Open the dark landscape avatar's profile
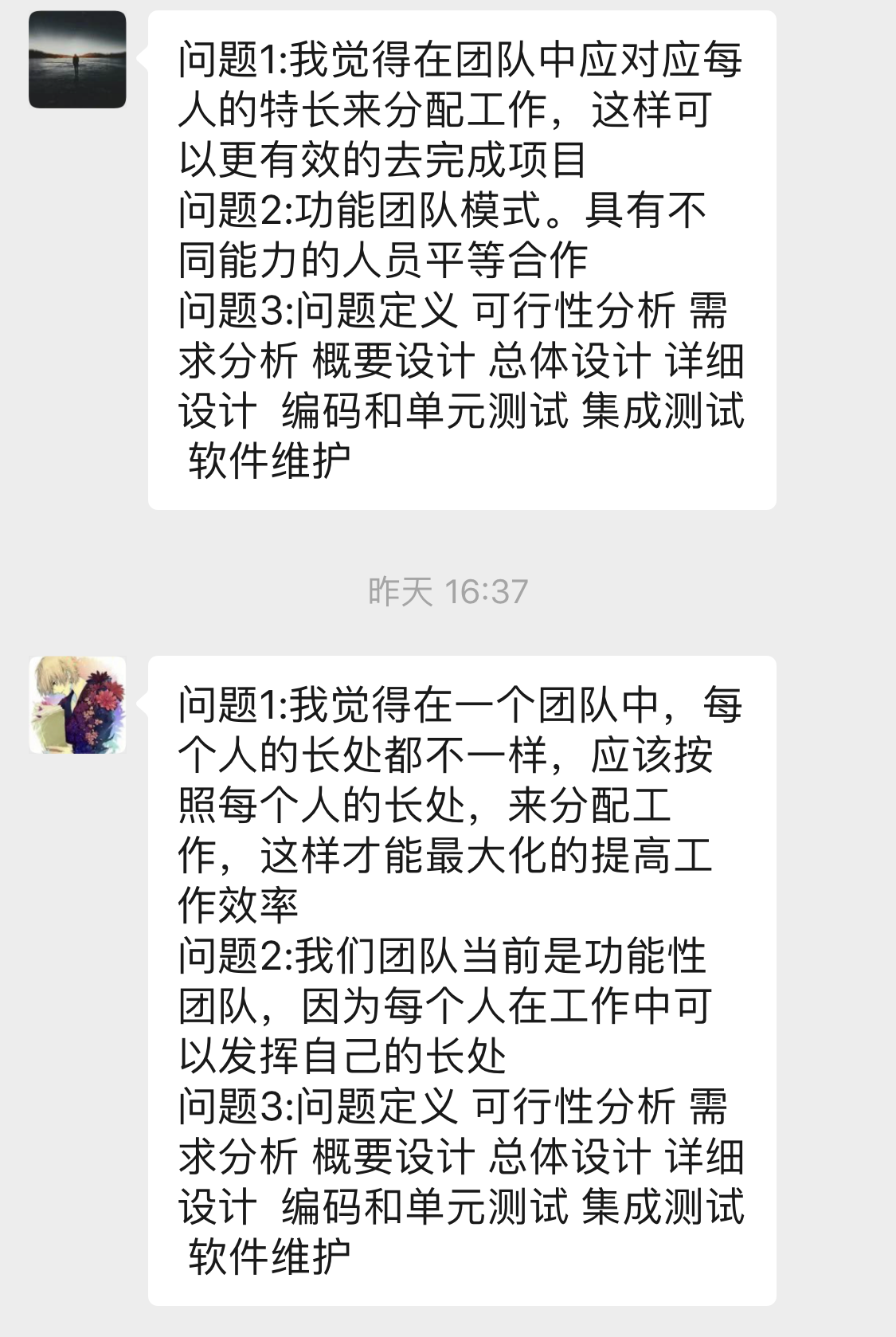 point(77,59)
